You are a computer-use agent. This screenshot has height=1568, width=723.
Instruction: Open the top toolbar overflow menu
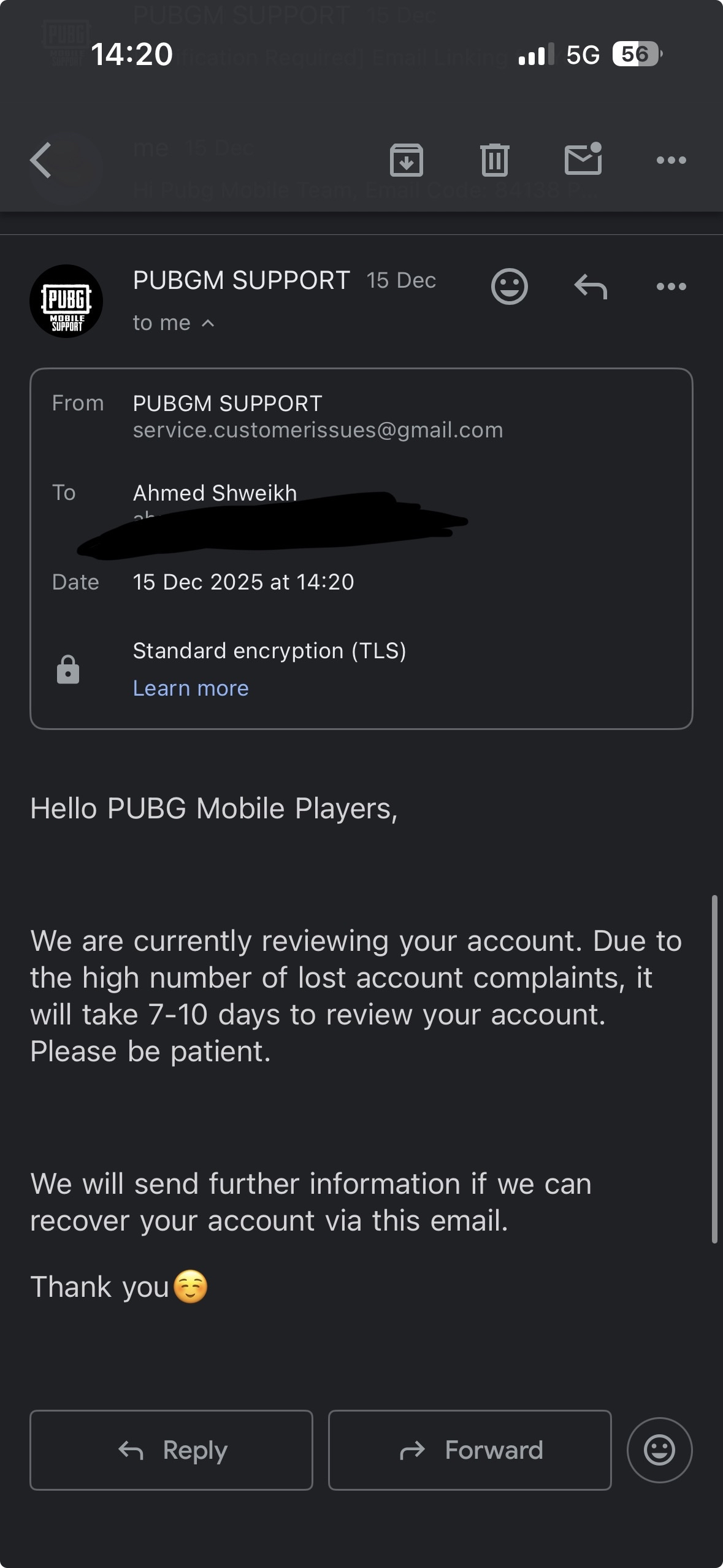tap(671, 160)
